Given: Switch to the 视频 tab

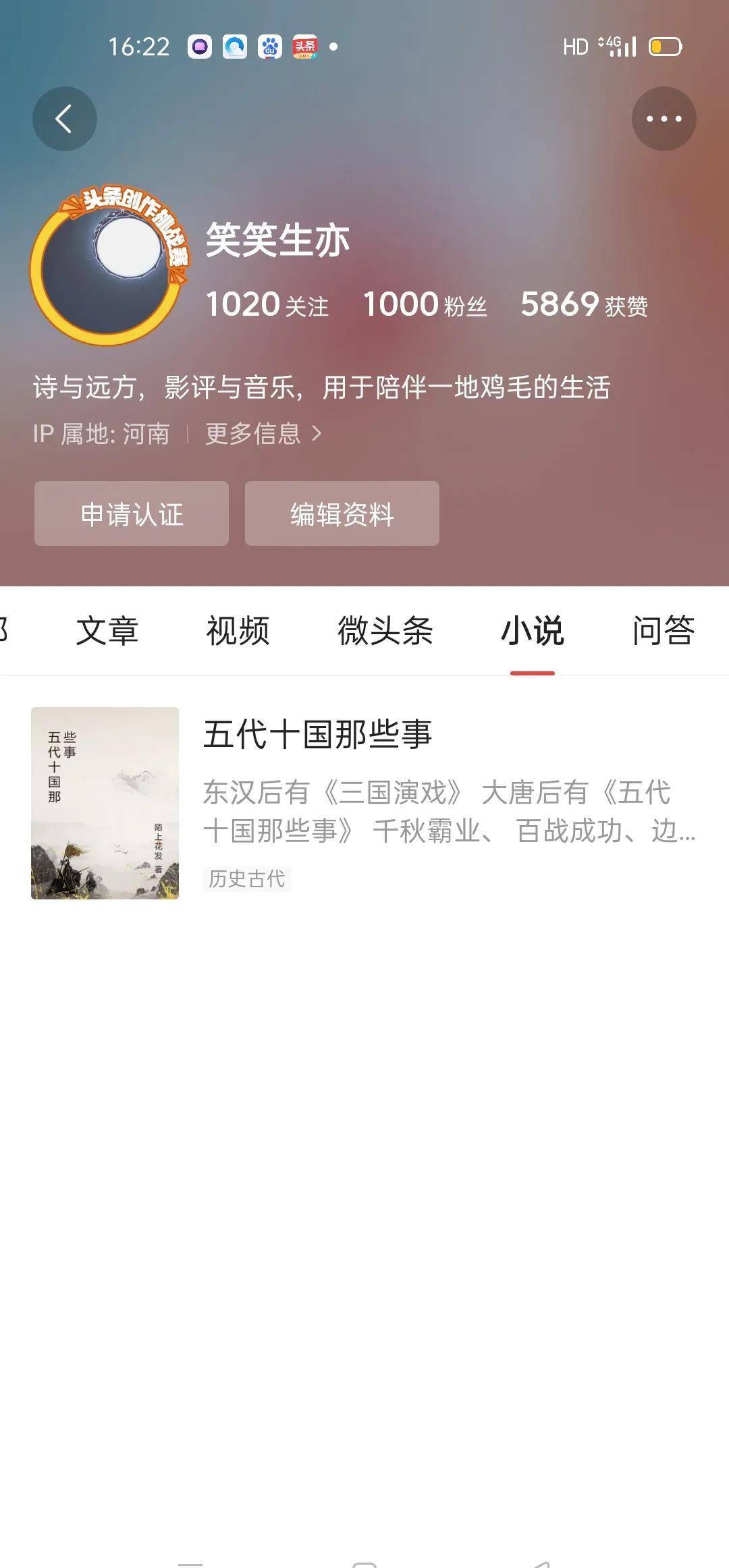Looking at the screenshot, I should (238, 631).
